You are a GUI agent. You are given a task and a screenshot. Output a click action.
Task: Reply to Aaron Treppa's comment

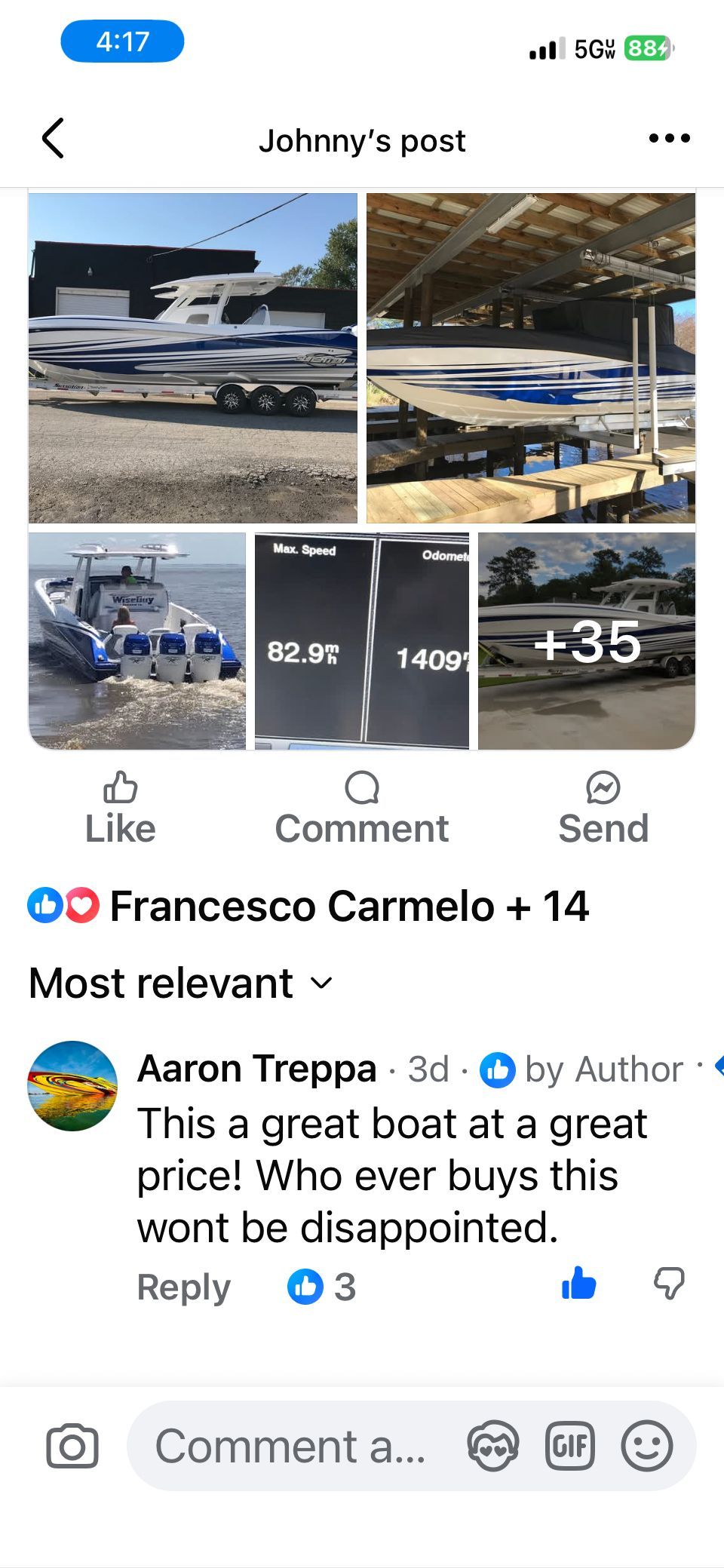click(x=183, y=1287)
